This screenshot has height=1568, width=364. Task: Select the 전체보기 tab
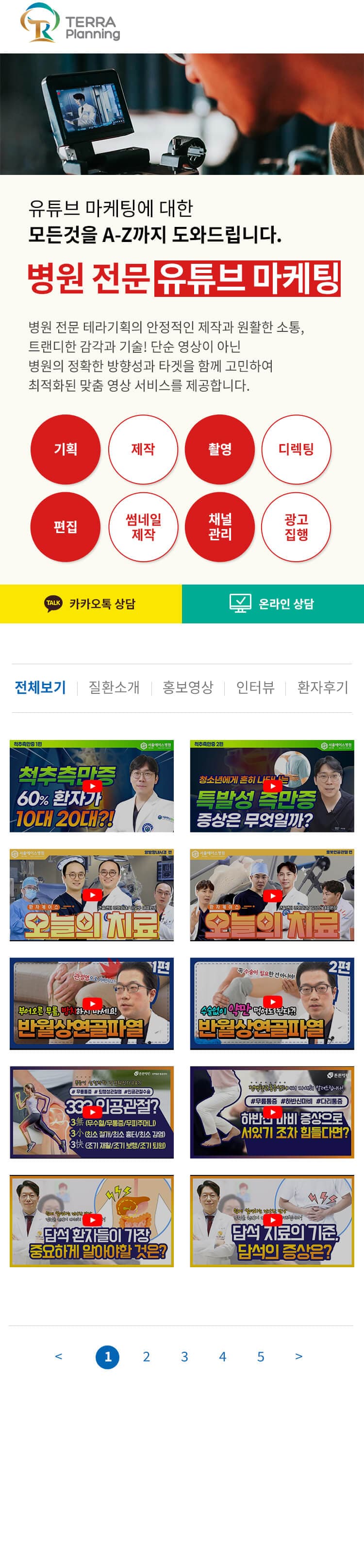(x=40, y=687)
